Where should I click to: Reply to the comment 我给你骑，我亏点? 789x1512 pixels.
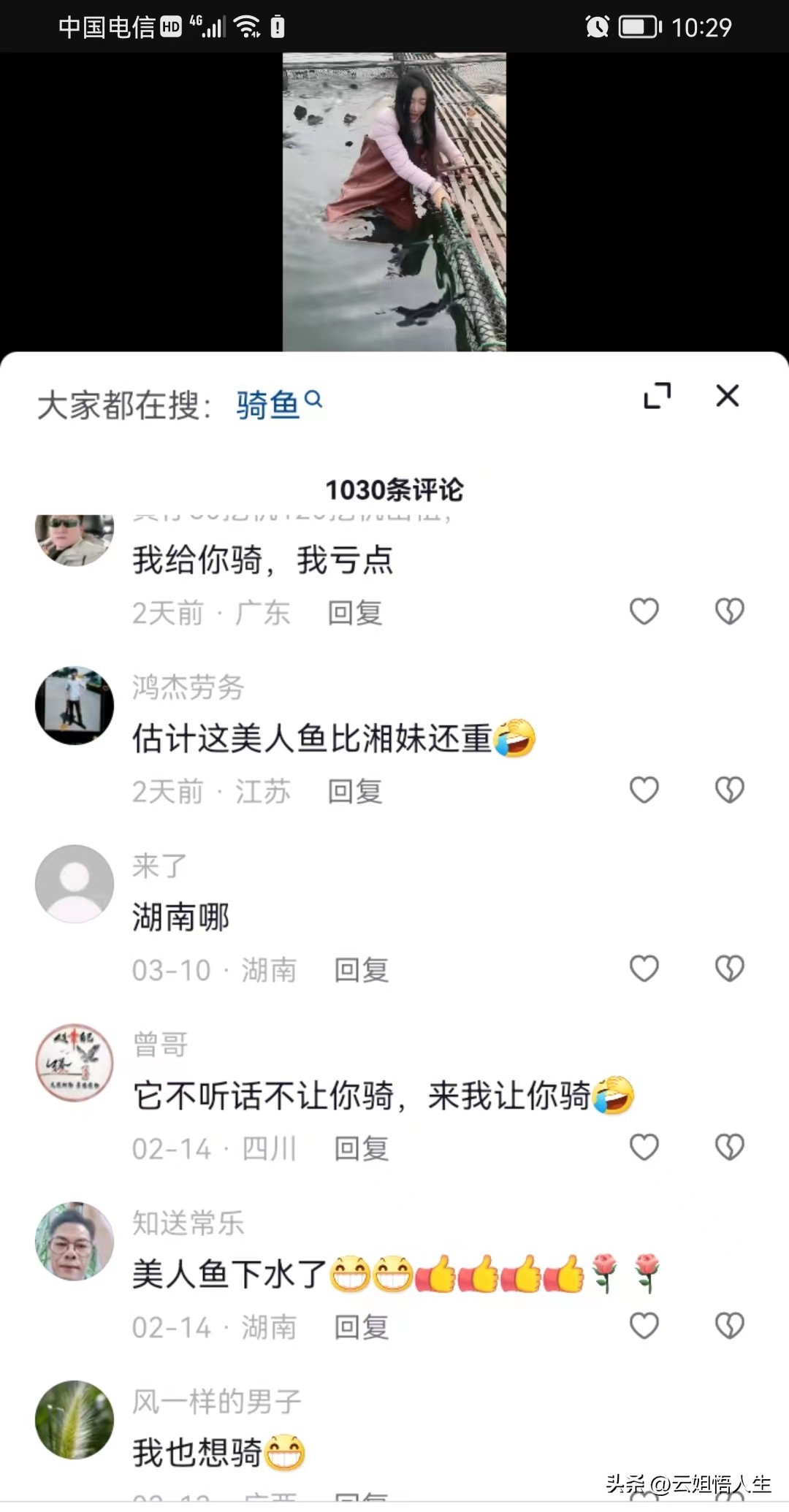click(x=355, y=613)
